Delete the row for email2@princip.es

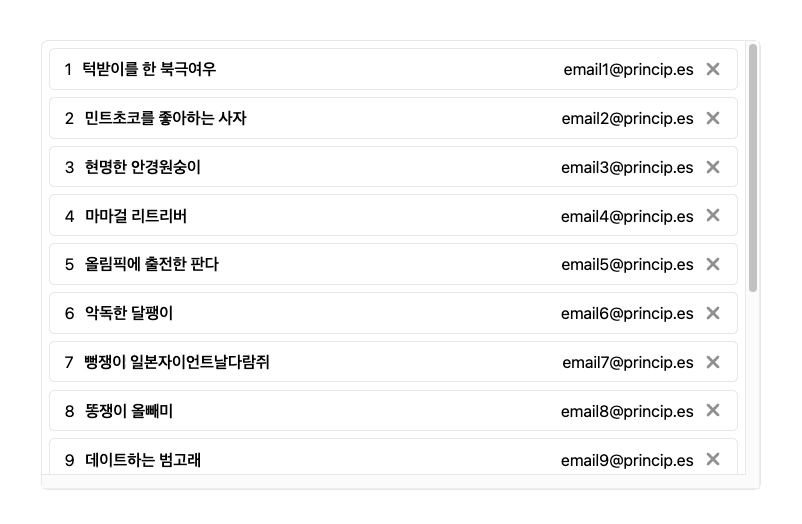click(713, 118)
